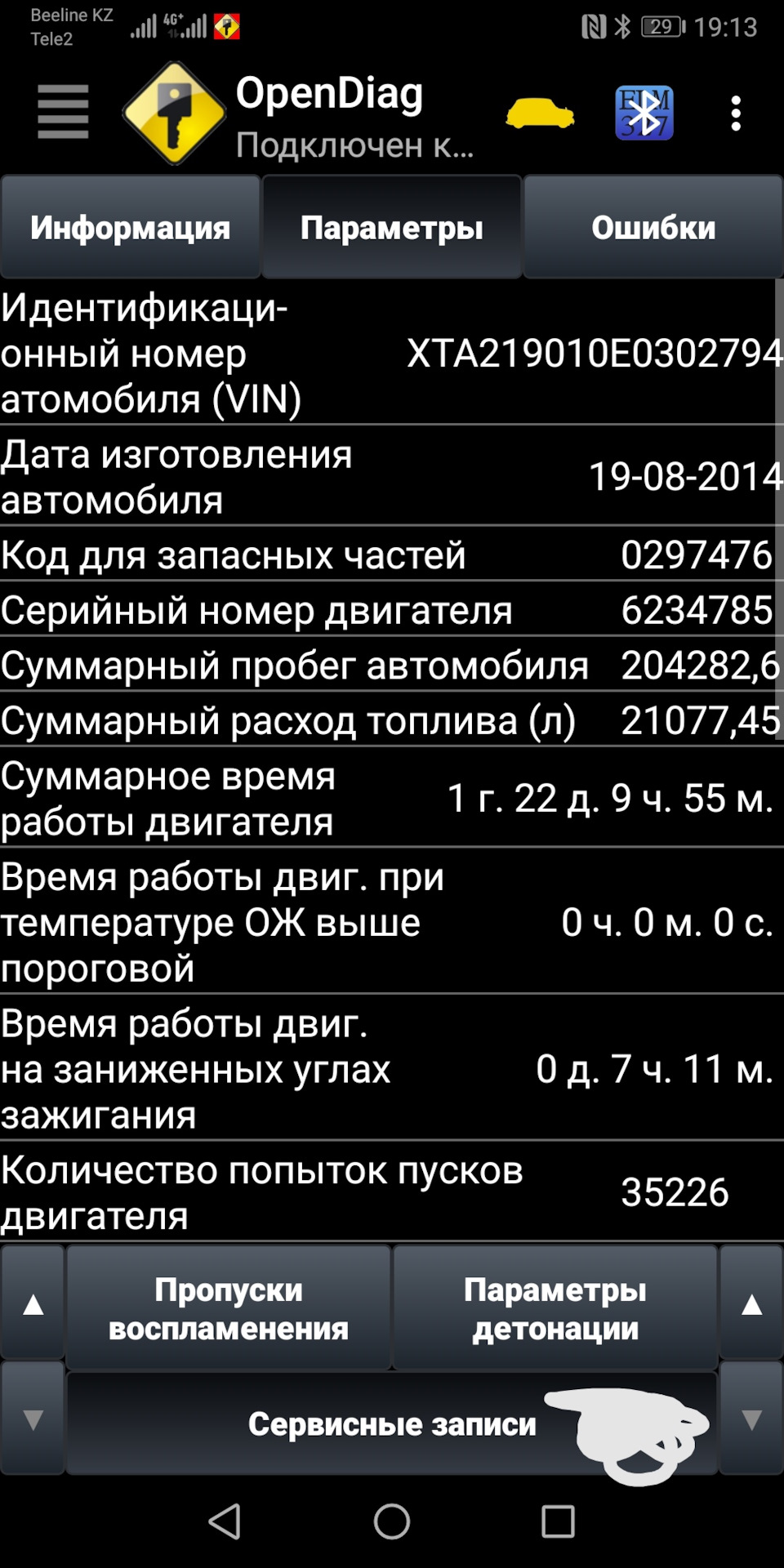
Task: Open the ELM327 Bluetooth connection icon
Action: click(644, 114)
